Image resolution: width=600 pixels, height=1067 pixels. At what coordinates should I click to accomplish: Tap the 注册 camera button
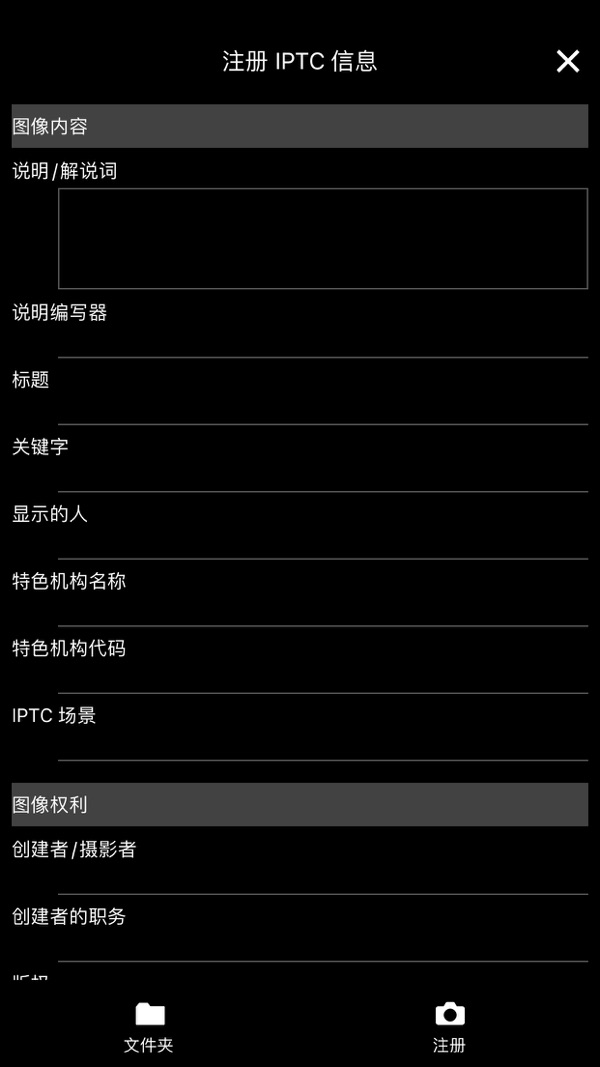450,1027
